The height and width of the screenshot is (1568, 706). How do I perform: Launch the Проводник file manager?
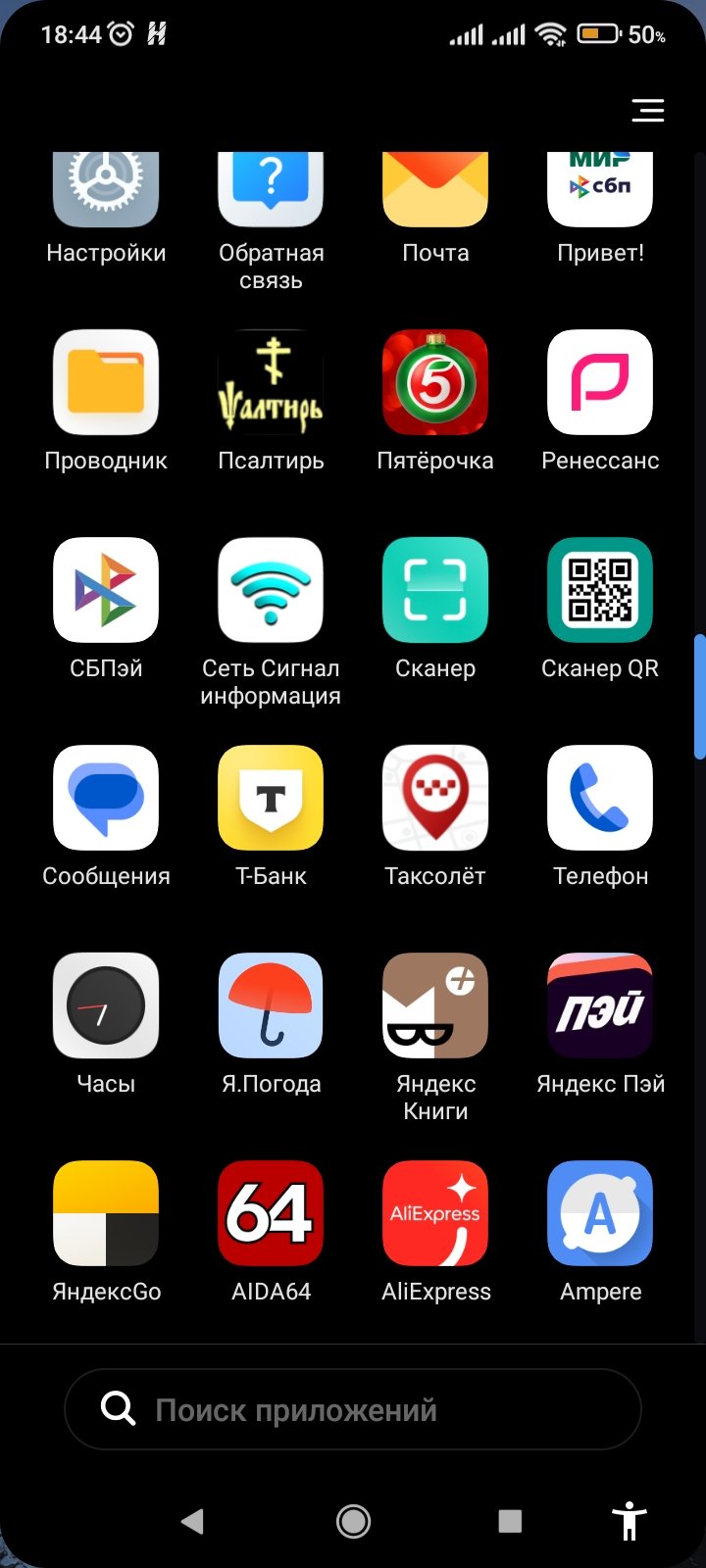pyautogui.click(x=106, y=382)
